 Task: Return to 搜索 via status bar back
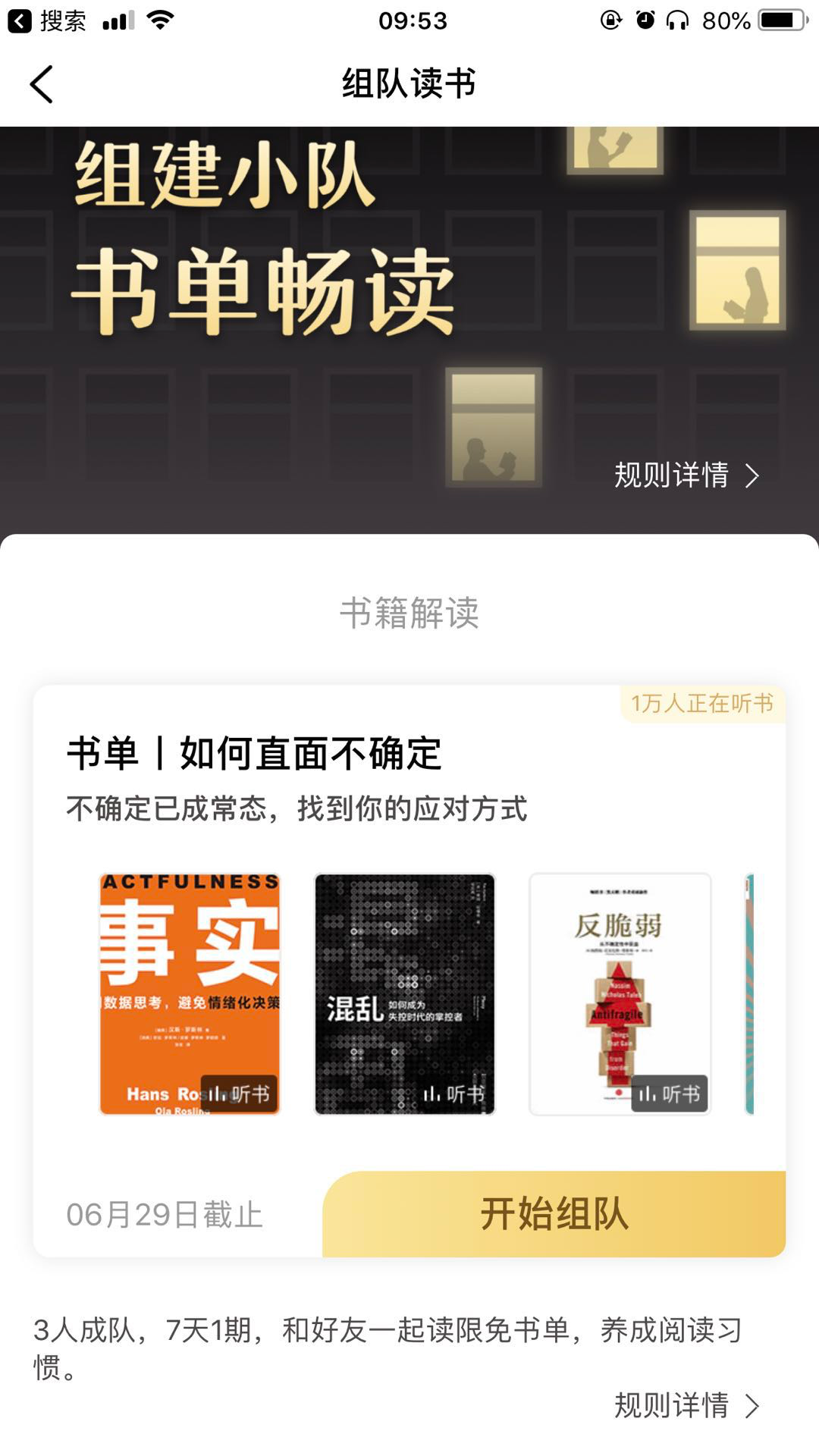(45, 20)
